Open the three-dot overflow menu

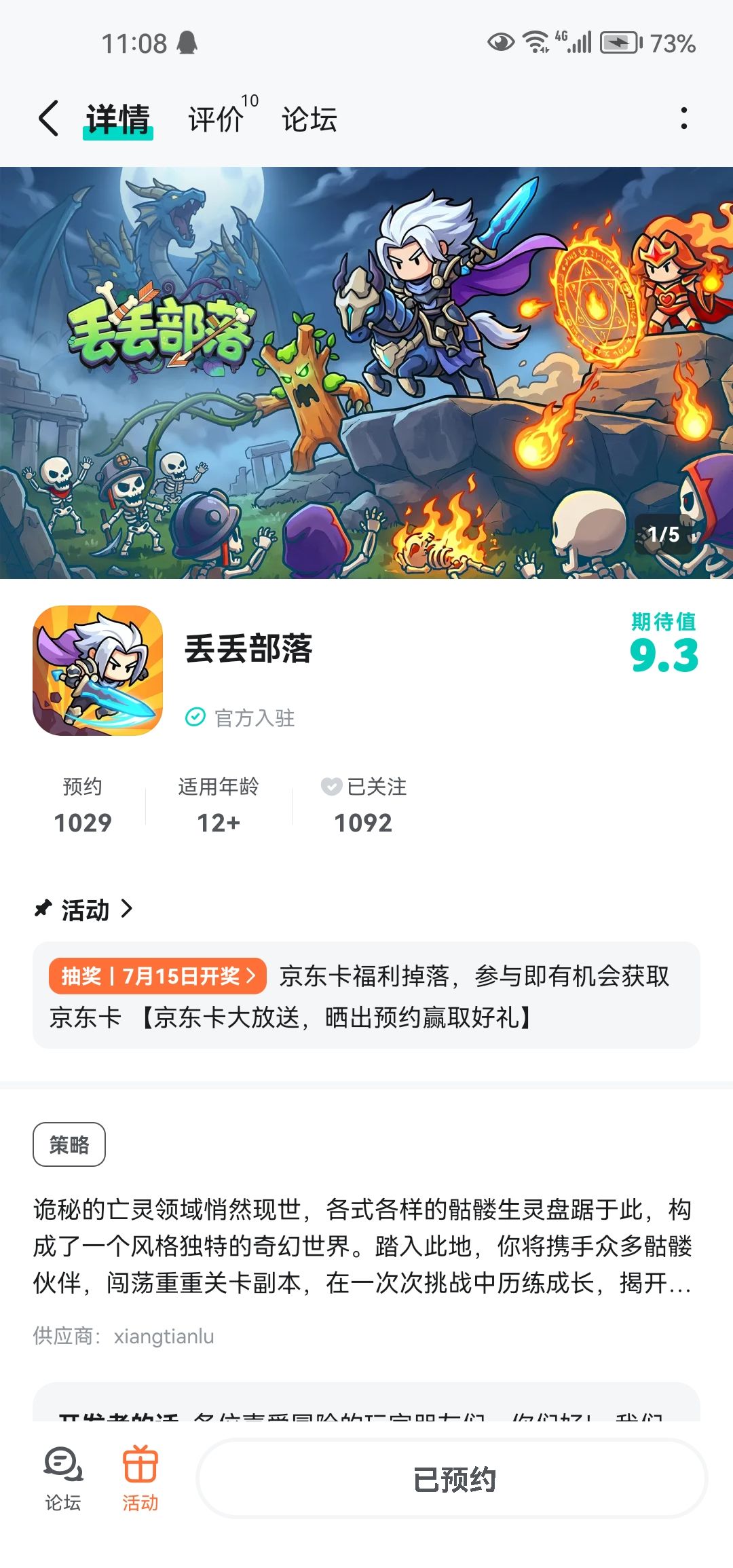pos(683,119)
